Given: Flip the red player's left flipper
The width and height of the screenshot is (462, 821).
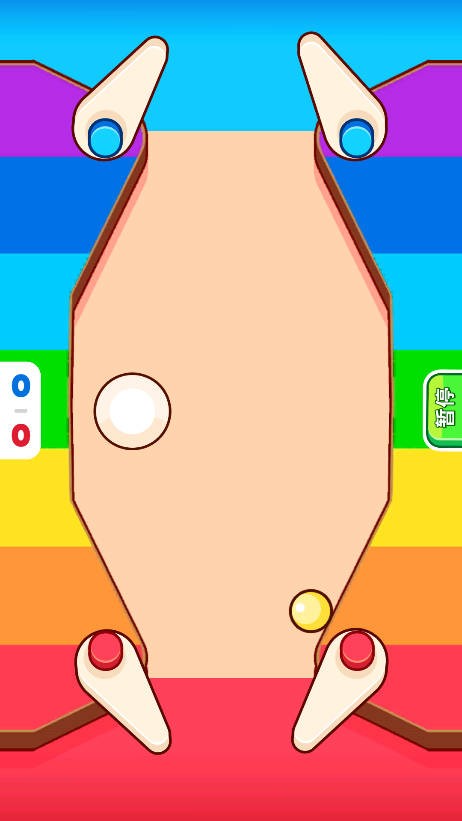Looking at the screenshot, I should point(123,691).
